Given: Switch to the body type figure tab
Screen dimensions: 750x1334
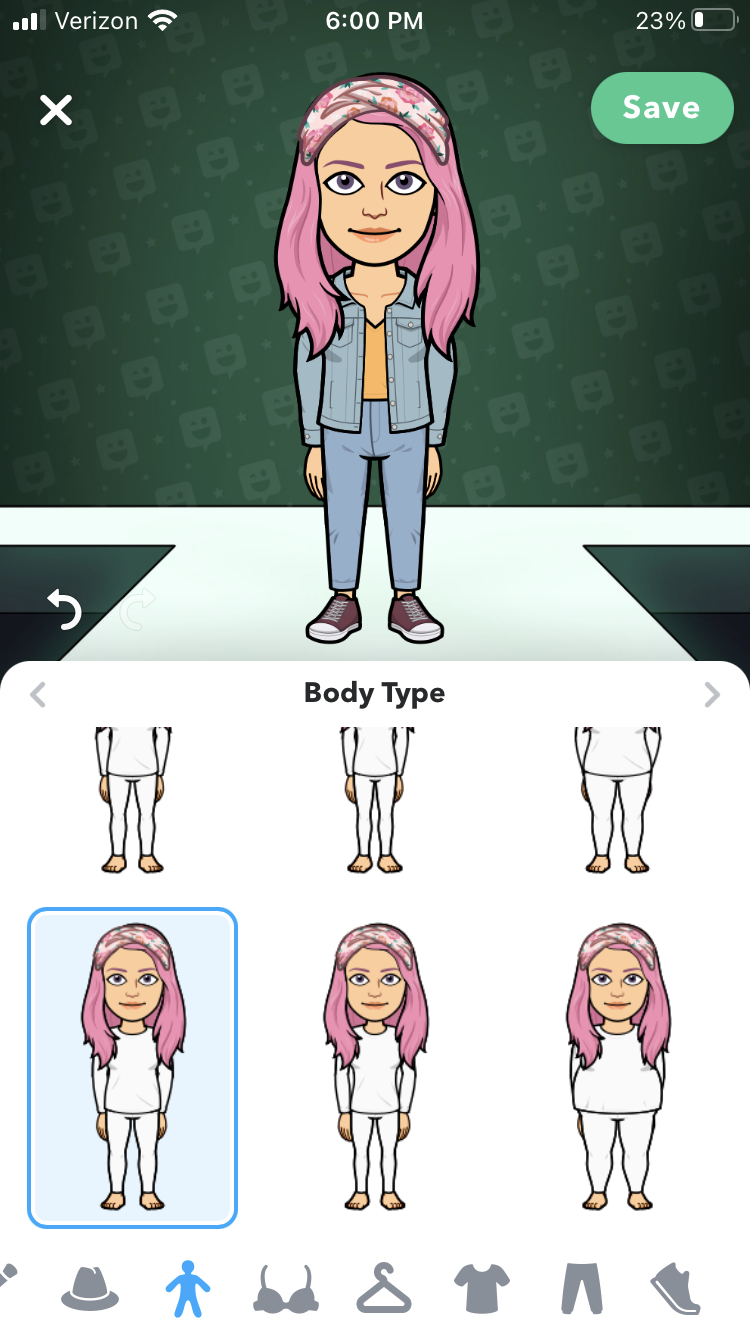Looking at the screenshot, I should click(x=188, y=1287).
